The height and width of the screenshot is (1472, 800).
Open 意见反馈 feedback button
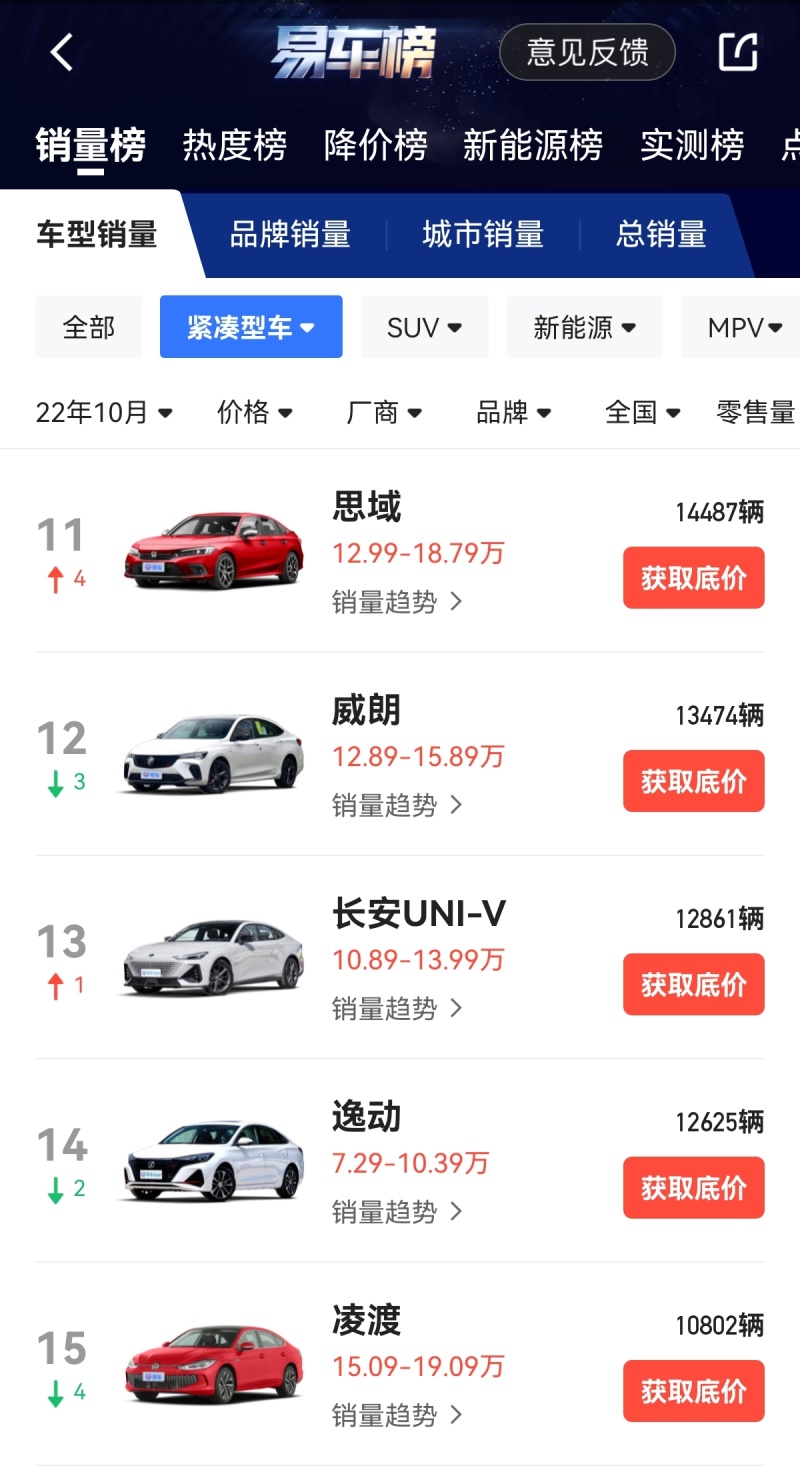click(587, 52)
